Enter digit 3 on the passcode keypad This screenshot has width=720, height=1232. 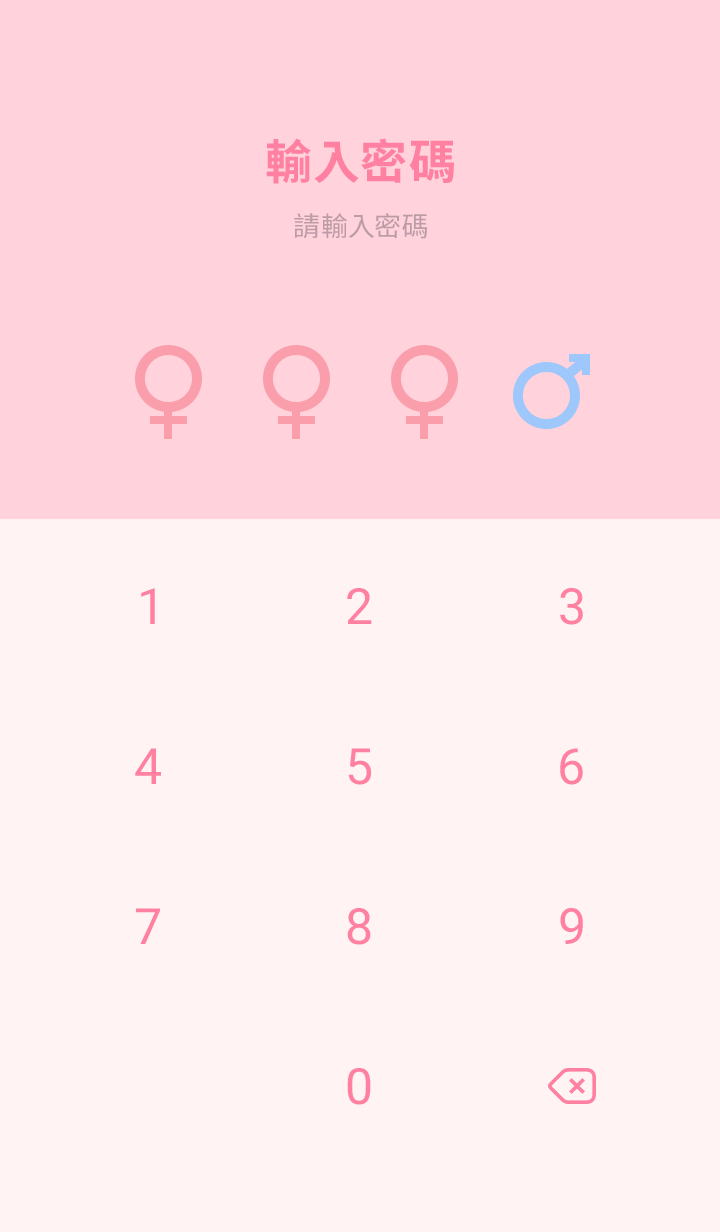click(x=571, y=607)
